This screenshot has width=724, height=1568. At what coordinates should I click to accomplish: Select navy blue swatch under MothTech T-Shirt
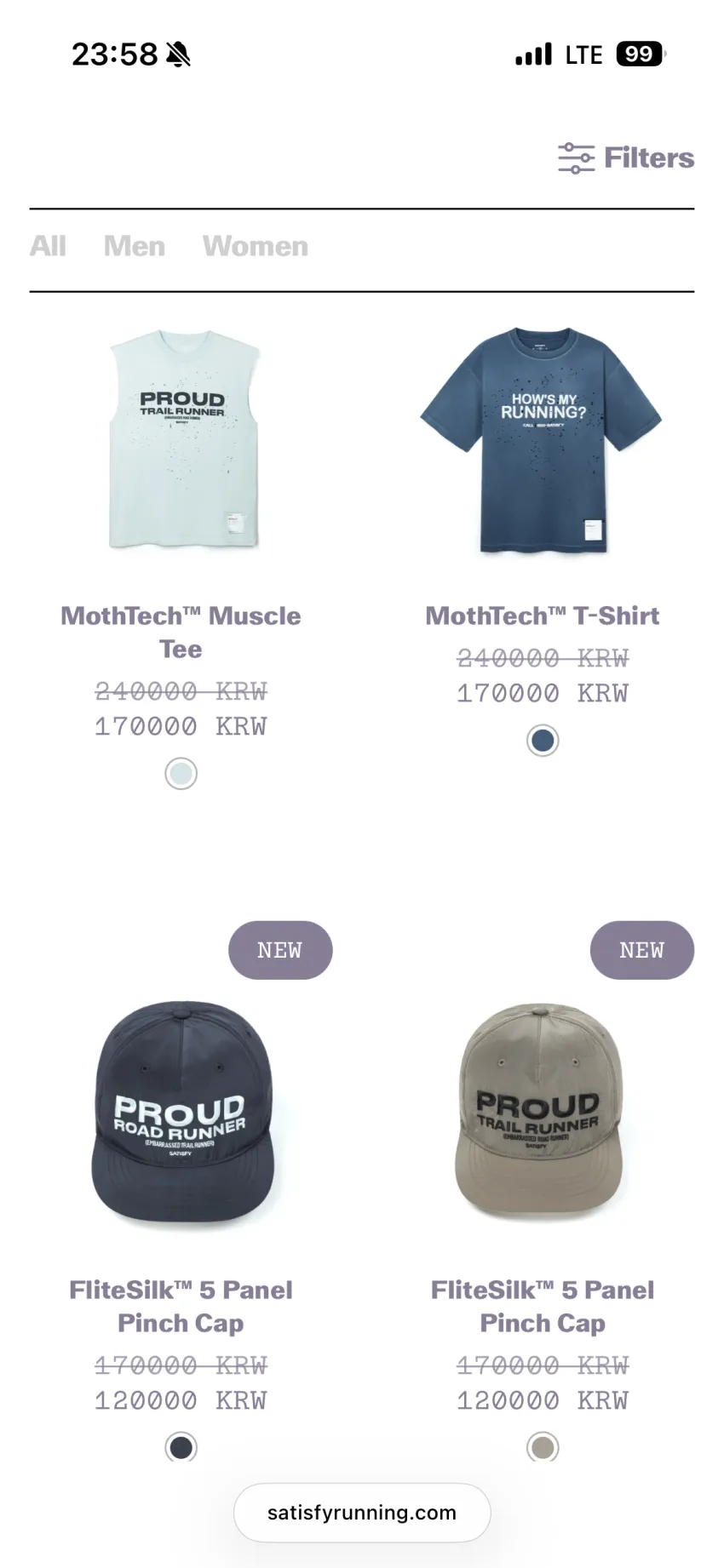(543, 741)
